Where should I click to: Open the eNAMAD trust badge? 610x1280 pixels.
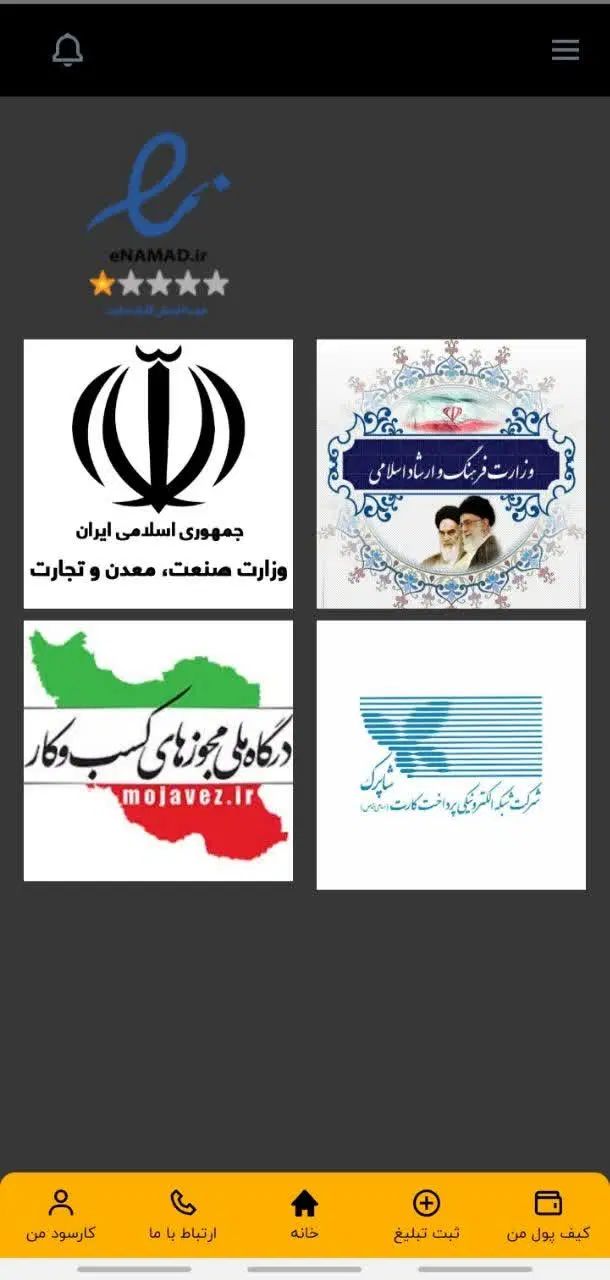click(x=159, y=225)
